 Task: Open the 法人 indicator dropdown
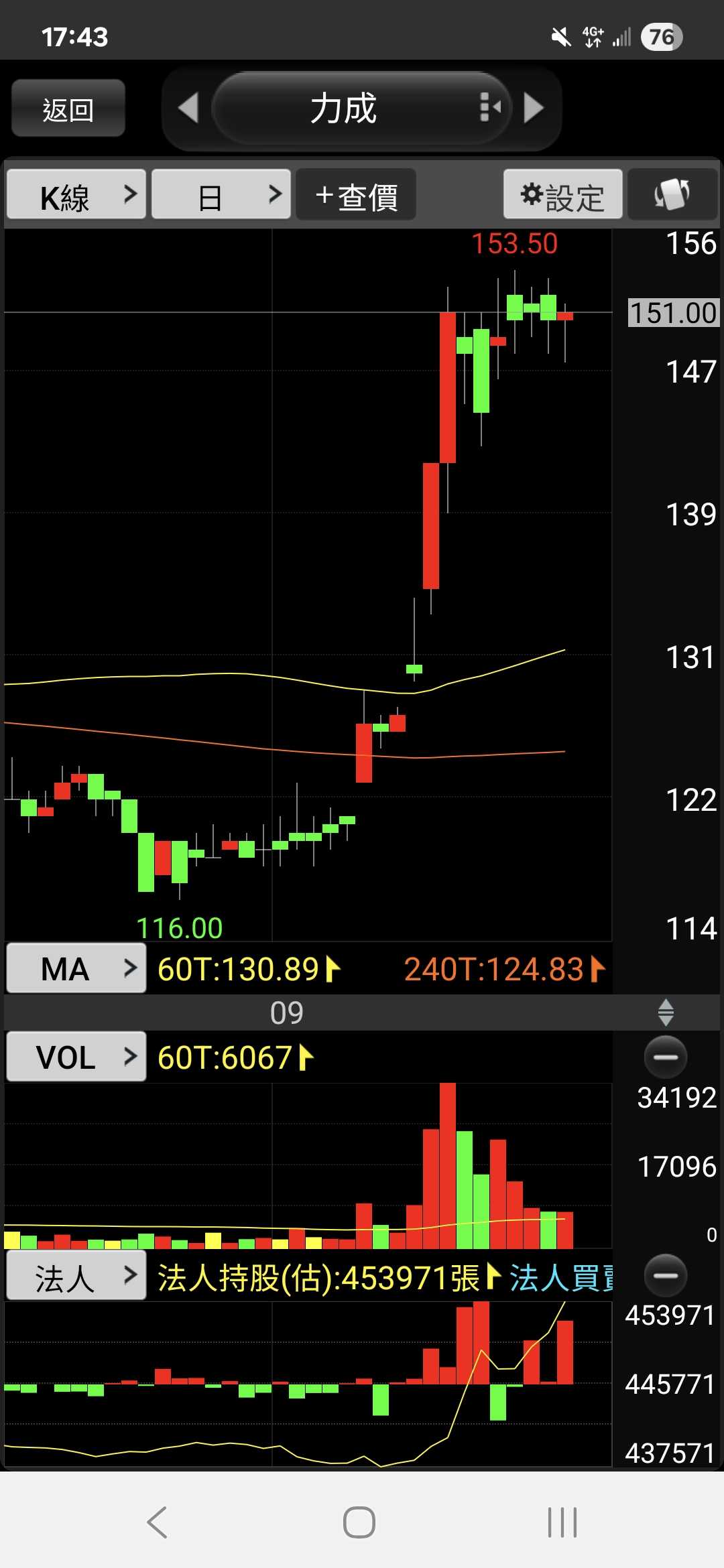(x=76, y=1277)
